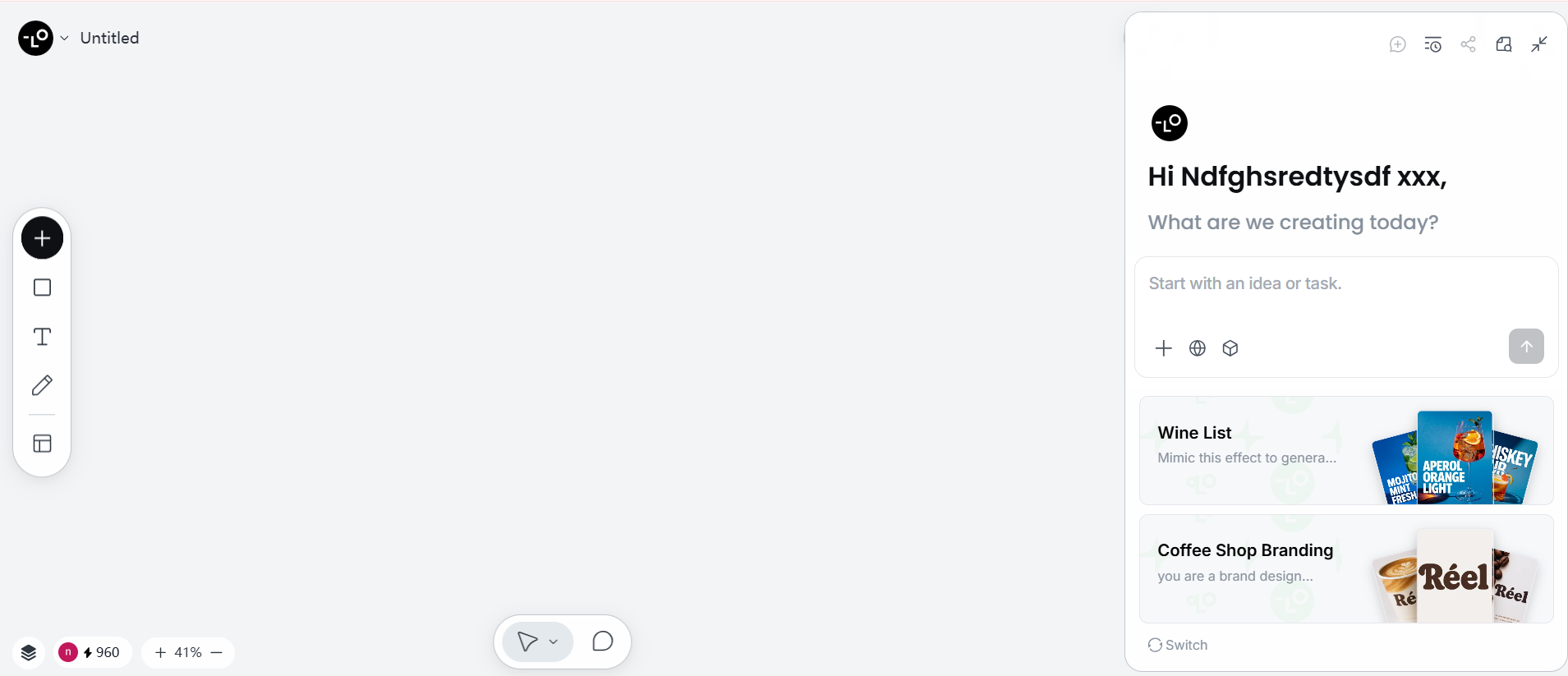Open the layout template tool

tap(42, 444)
